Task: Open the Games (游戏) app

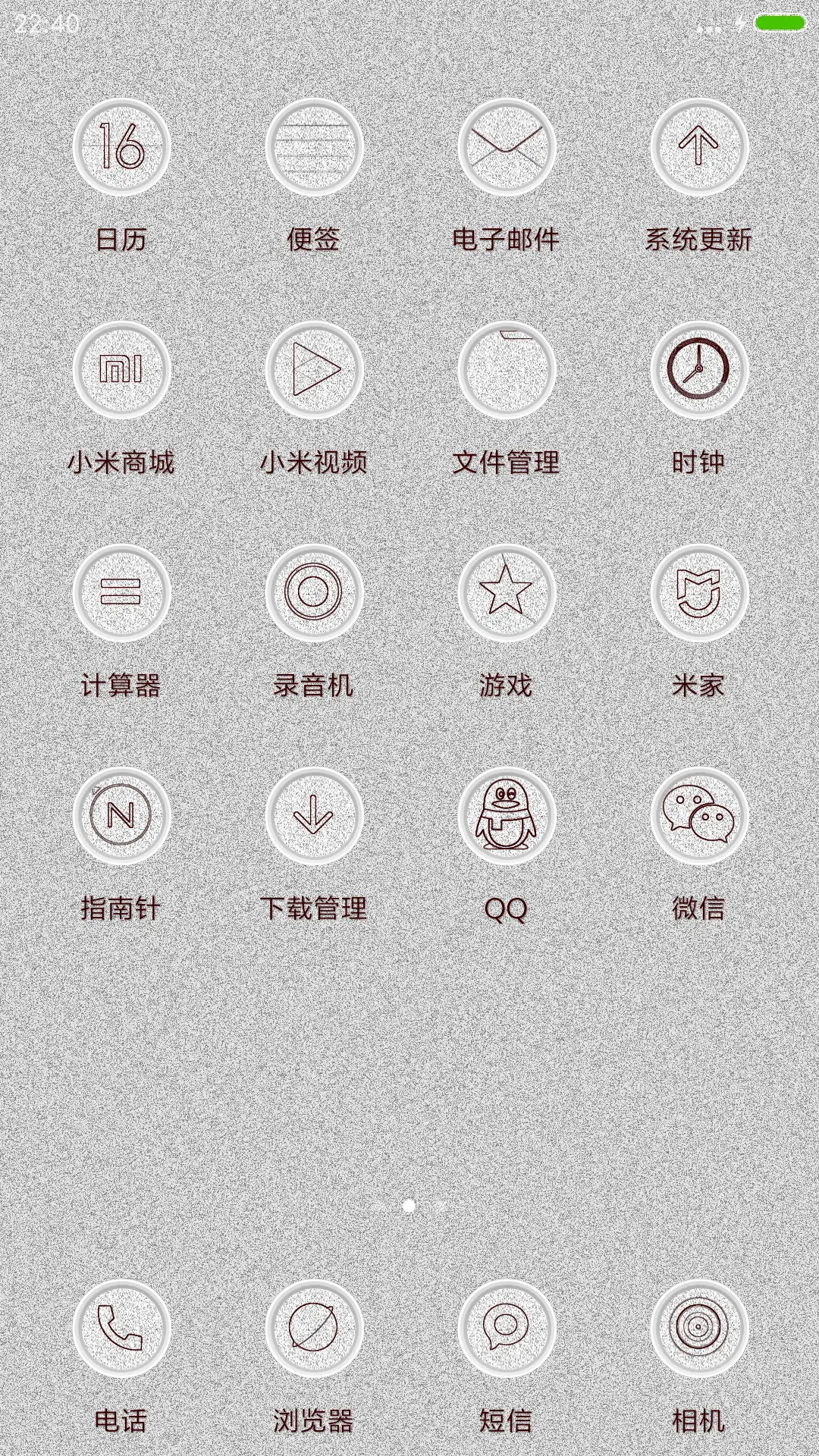Action: coord(507,593)
